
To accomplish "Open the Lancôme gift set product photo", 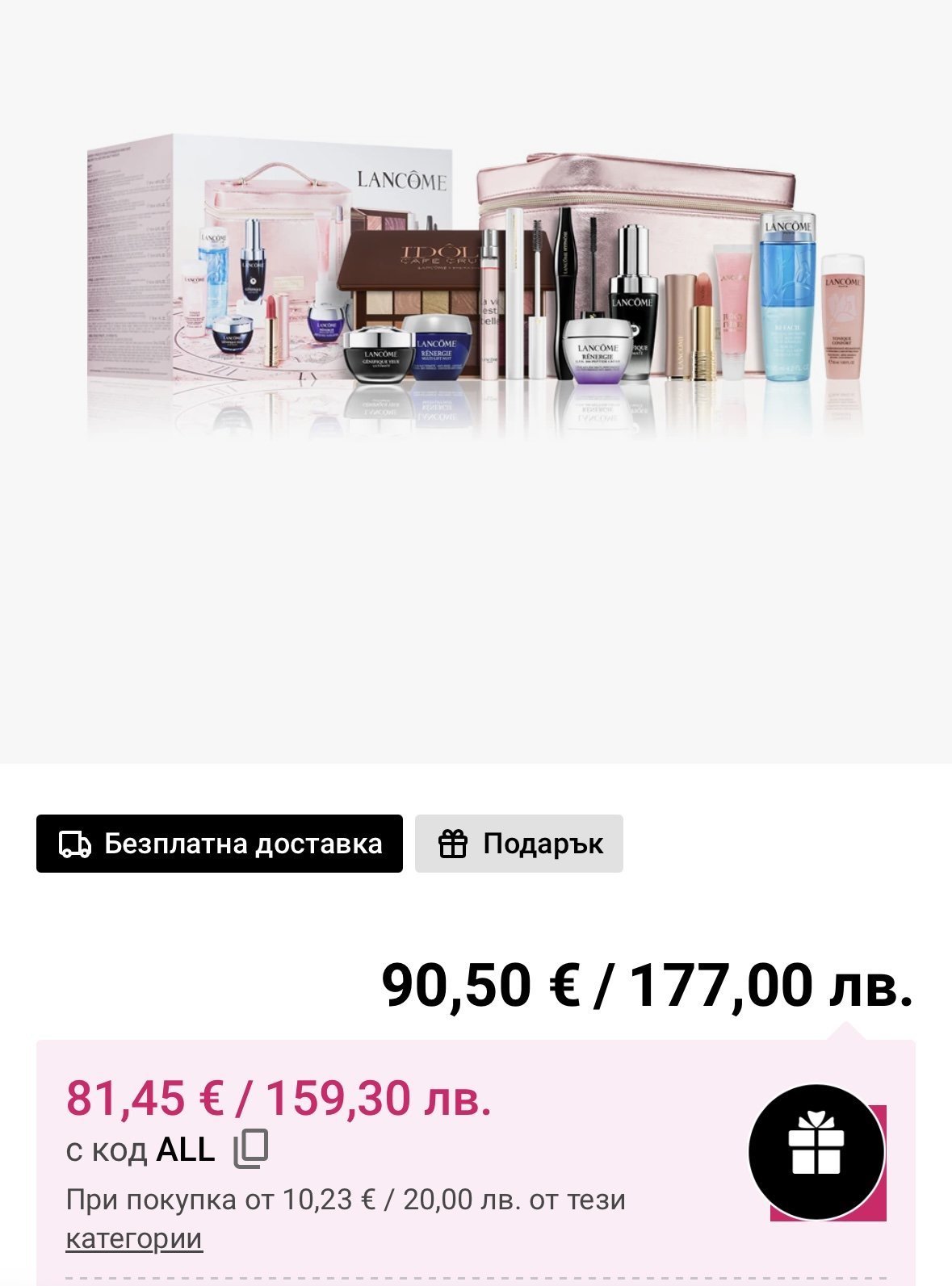I will pos(476,291).
